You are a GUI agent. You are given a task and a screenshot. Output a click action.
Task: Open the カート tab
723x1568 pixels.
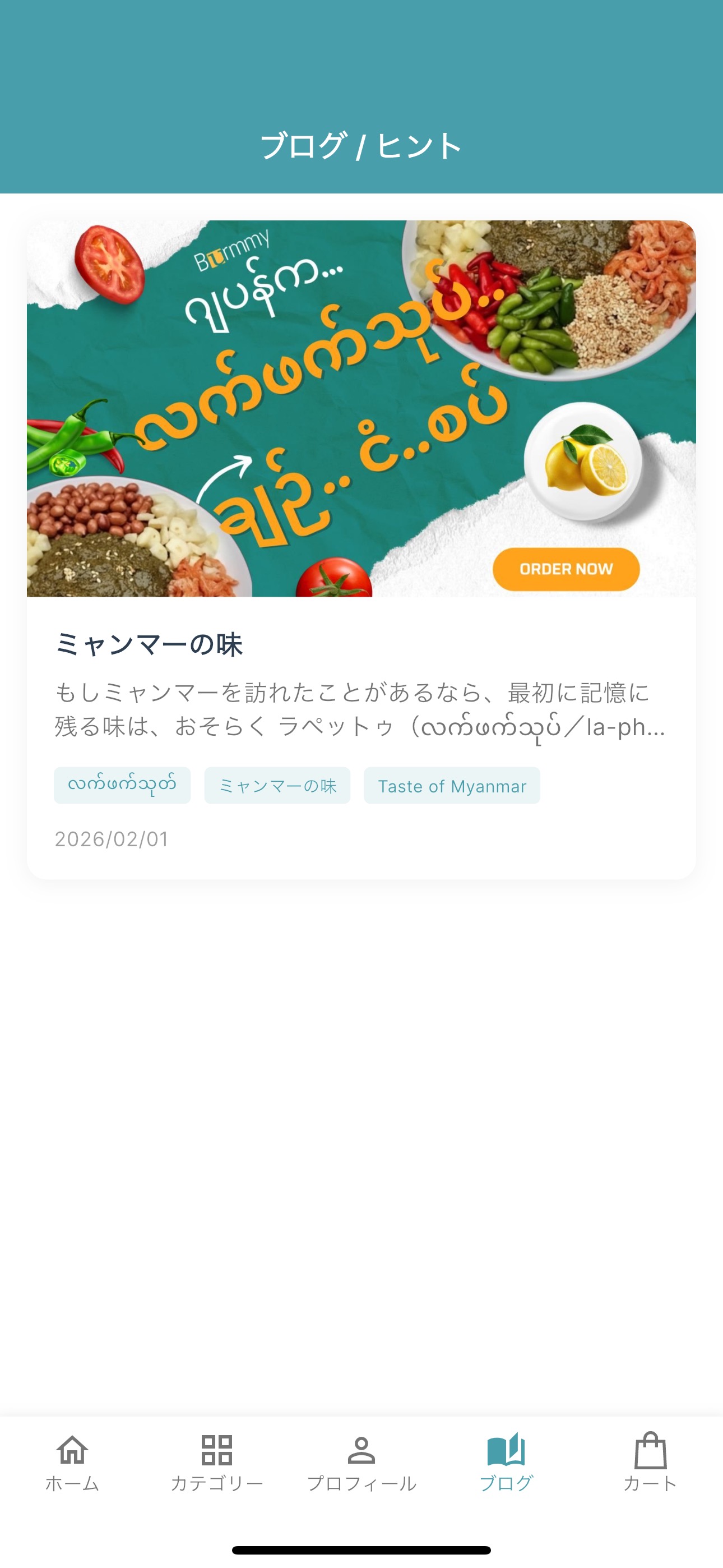tap(650, 1462)
